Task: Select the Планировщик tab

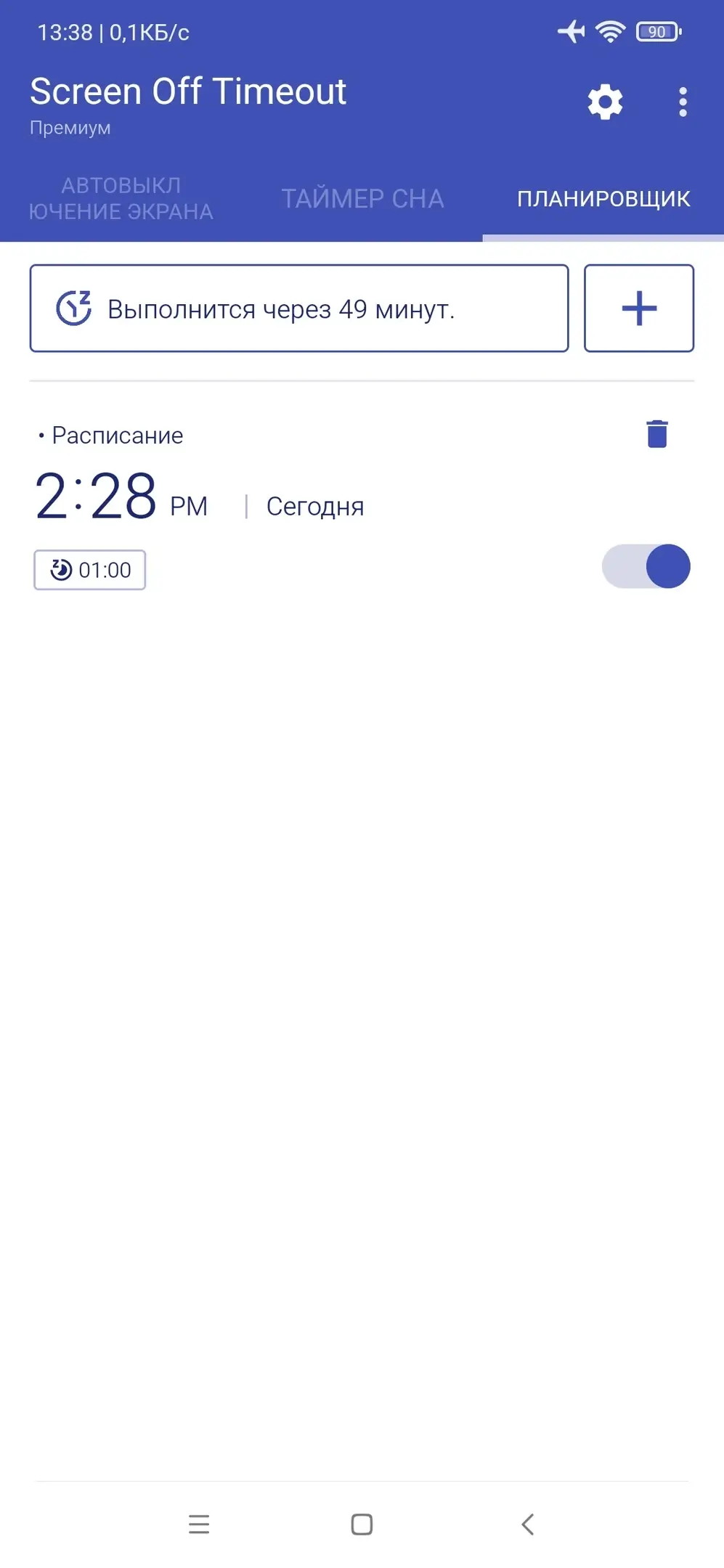Action: tap(603, 198)
